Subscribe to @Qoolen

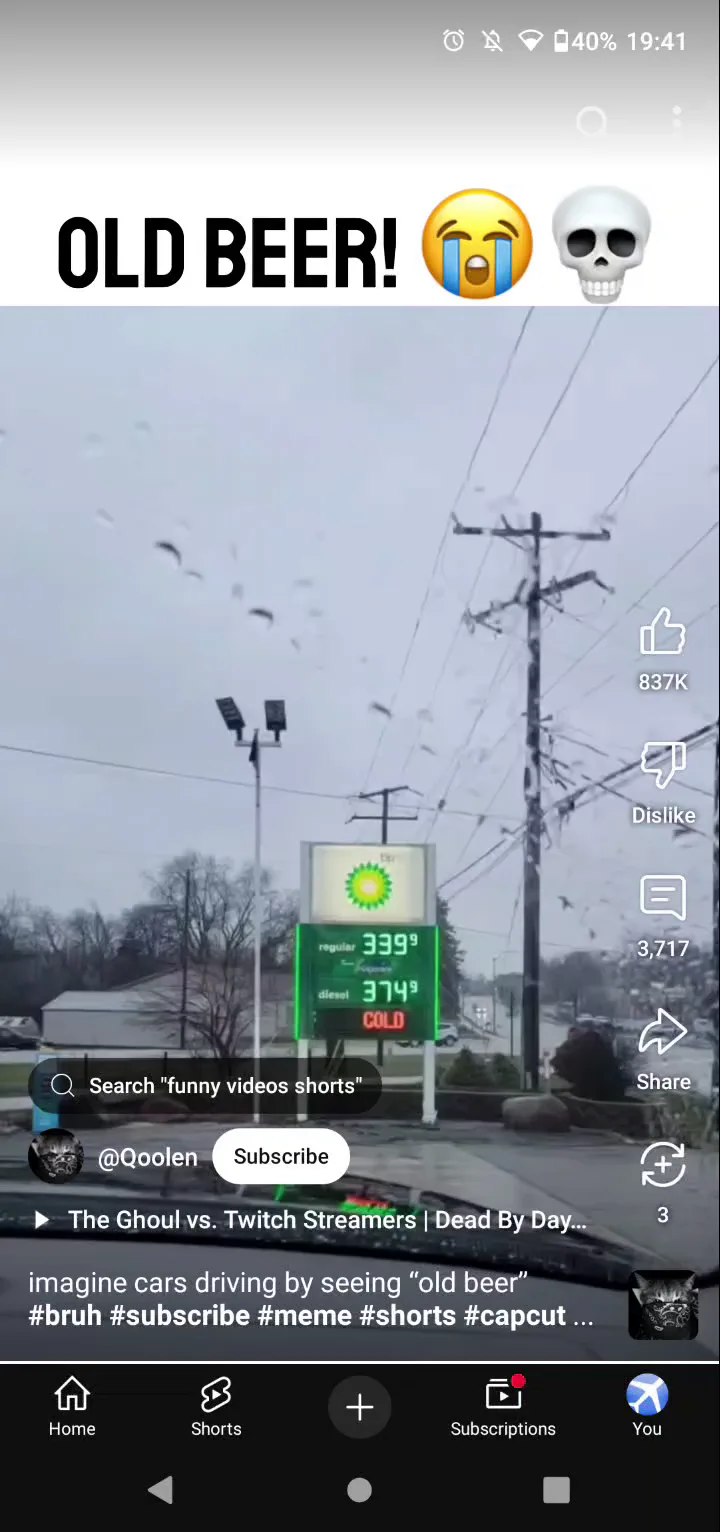pyautogui.click(x=281, y=1157)
